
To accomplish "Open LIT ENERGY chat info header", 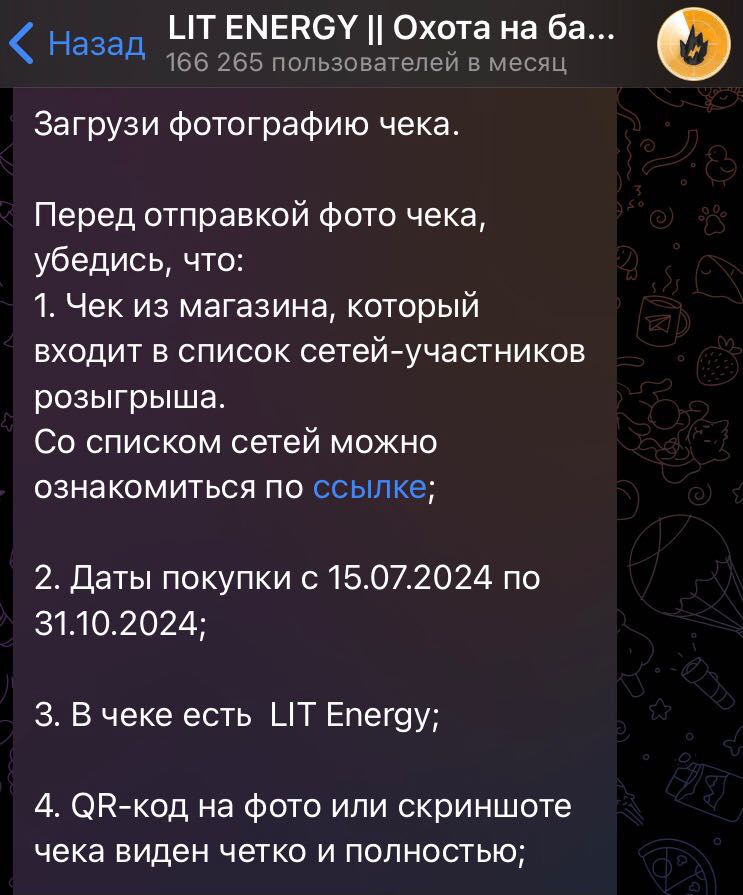I will click(x=390, y=44).
